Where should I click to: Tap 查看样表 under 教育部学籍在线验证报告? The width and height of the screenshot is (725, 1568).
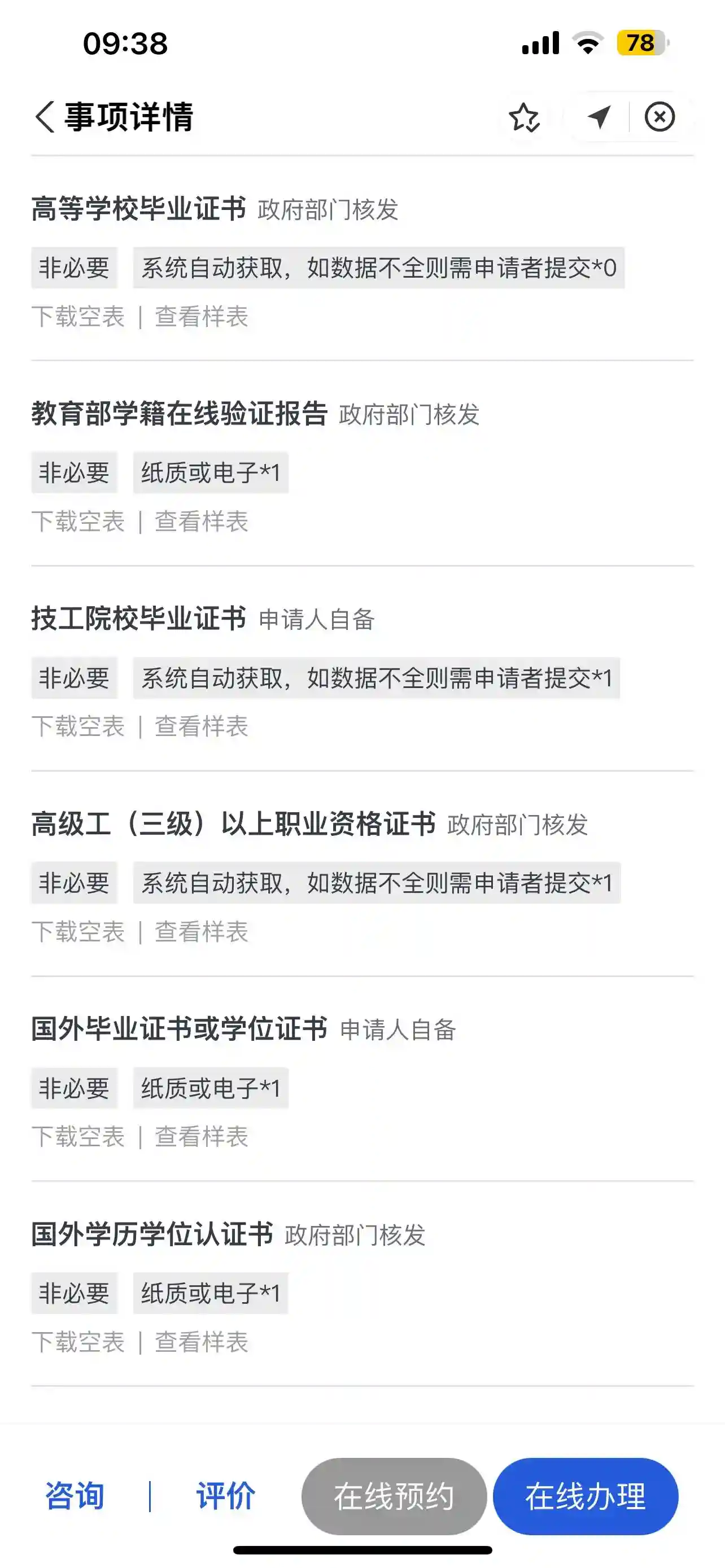[x=202, y=522]
